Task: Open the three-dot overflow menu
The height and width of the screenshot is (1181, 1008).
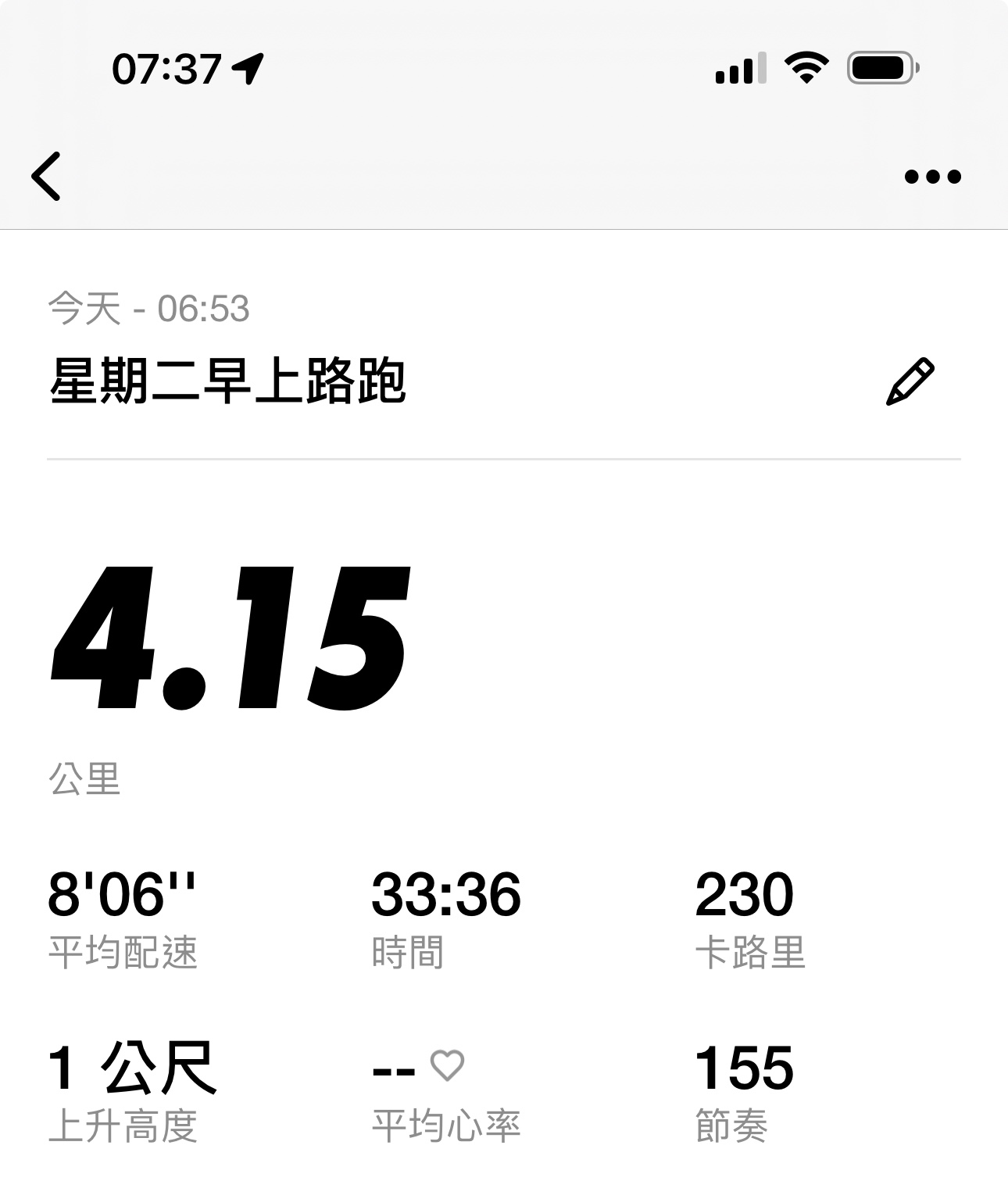Action: click(932, 177)
